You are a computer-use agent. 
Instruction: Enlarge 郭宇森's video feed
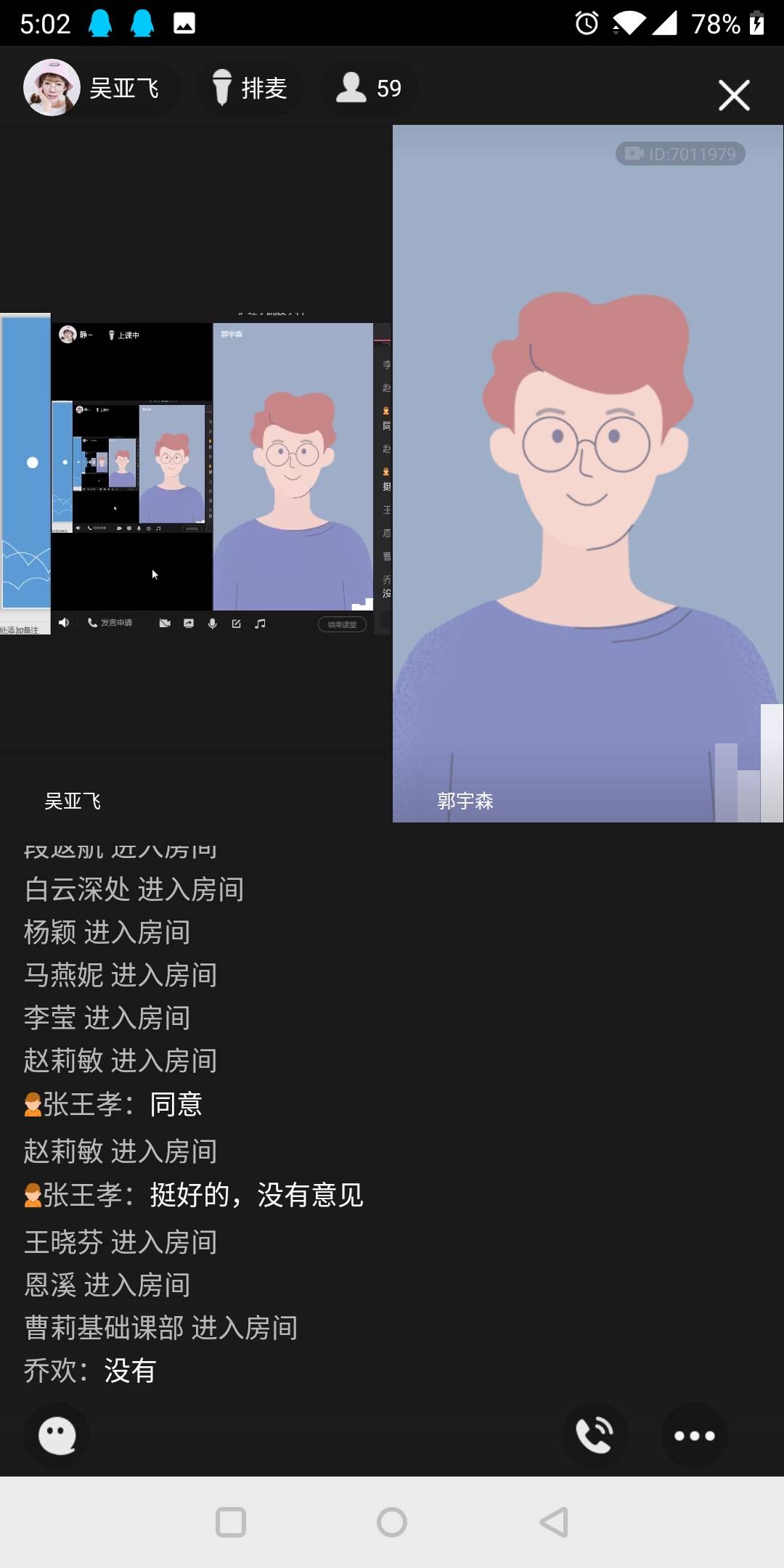pyautogui.click(x=587, y=473)
